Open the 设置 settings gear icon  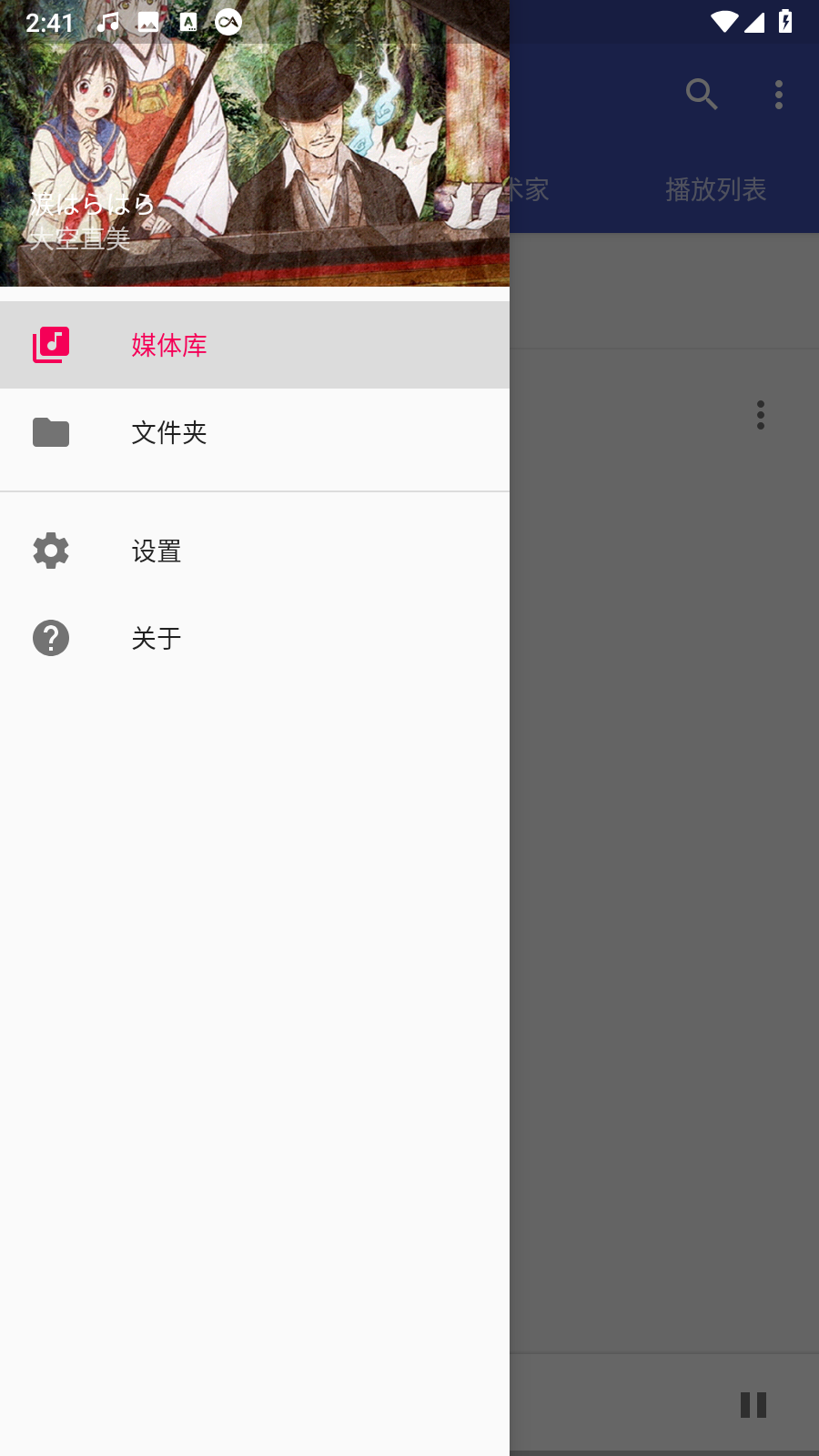point(50,551)
